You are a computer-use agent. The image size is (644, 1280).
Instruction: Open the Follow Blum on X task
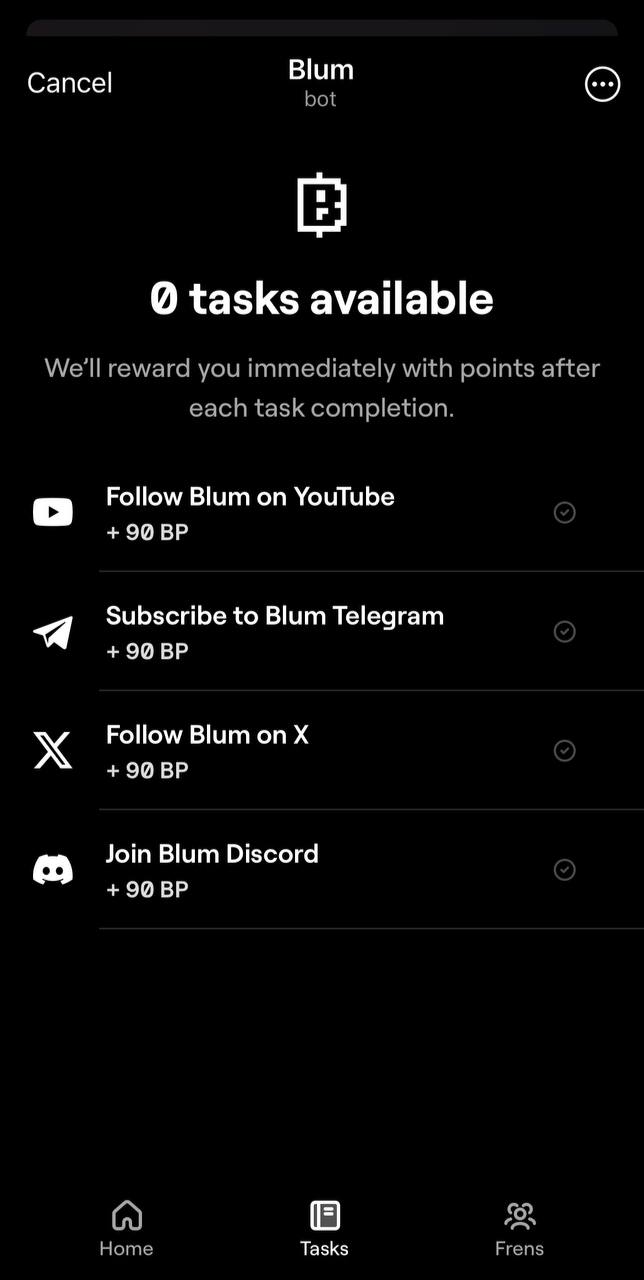tap(322, 751)
